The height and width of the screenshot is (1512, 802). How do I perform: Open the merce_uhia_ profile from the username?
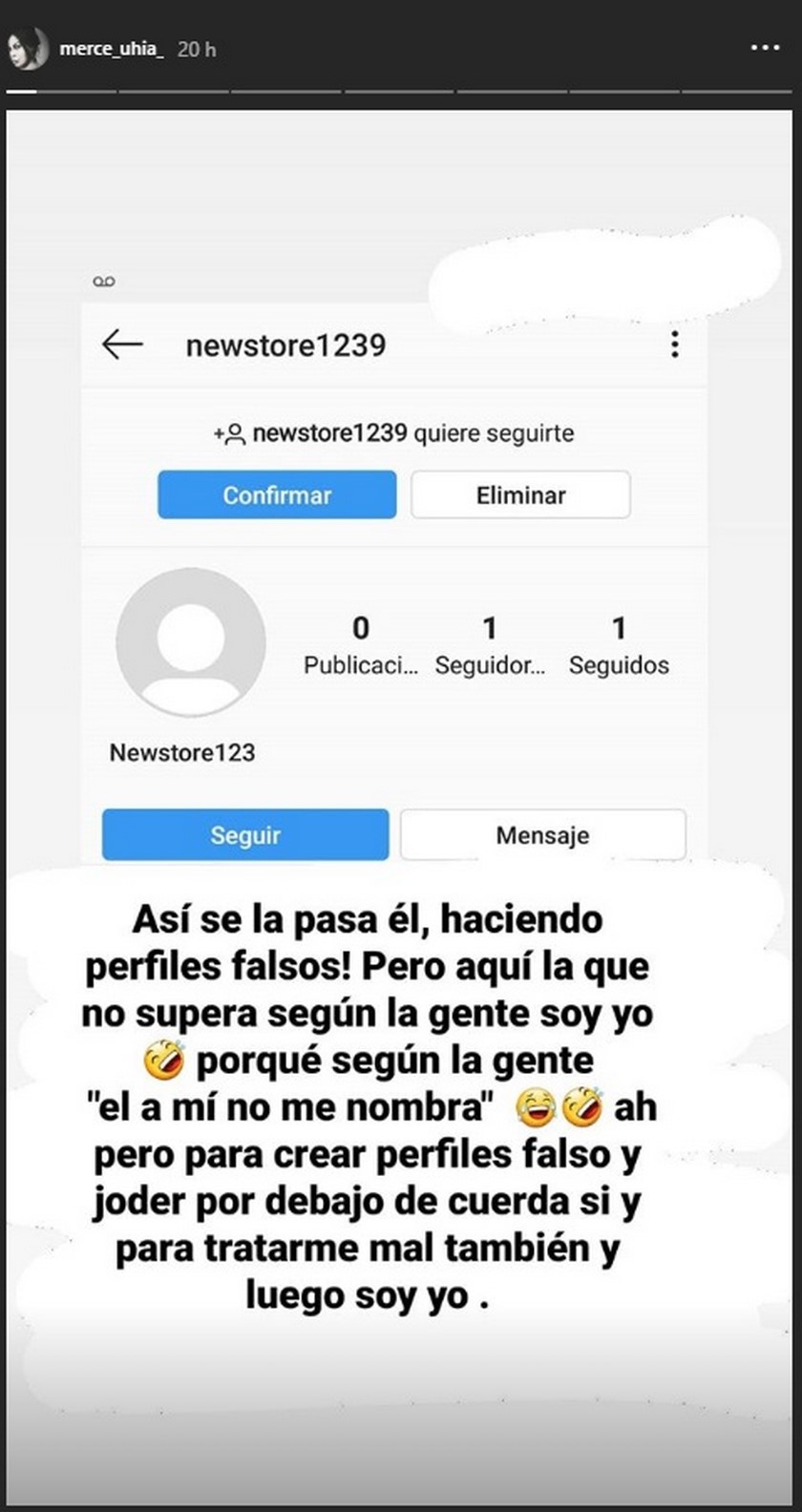tap(109, 49)
